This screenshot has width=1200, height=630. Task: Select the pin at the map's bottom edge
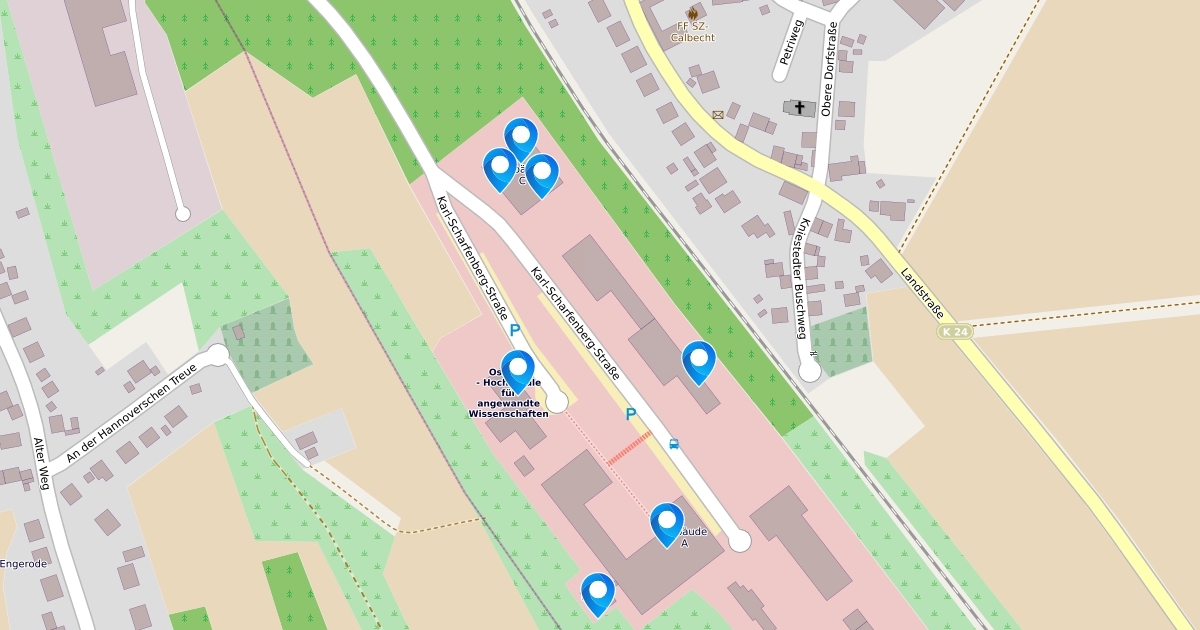point(598,594)
